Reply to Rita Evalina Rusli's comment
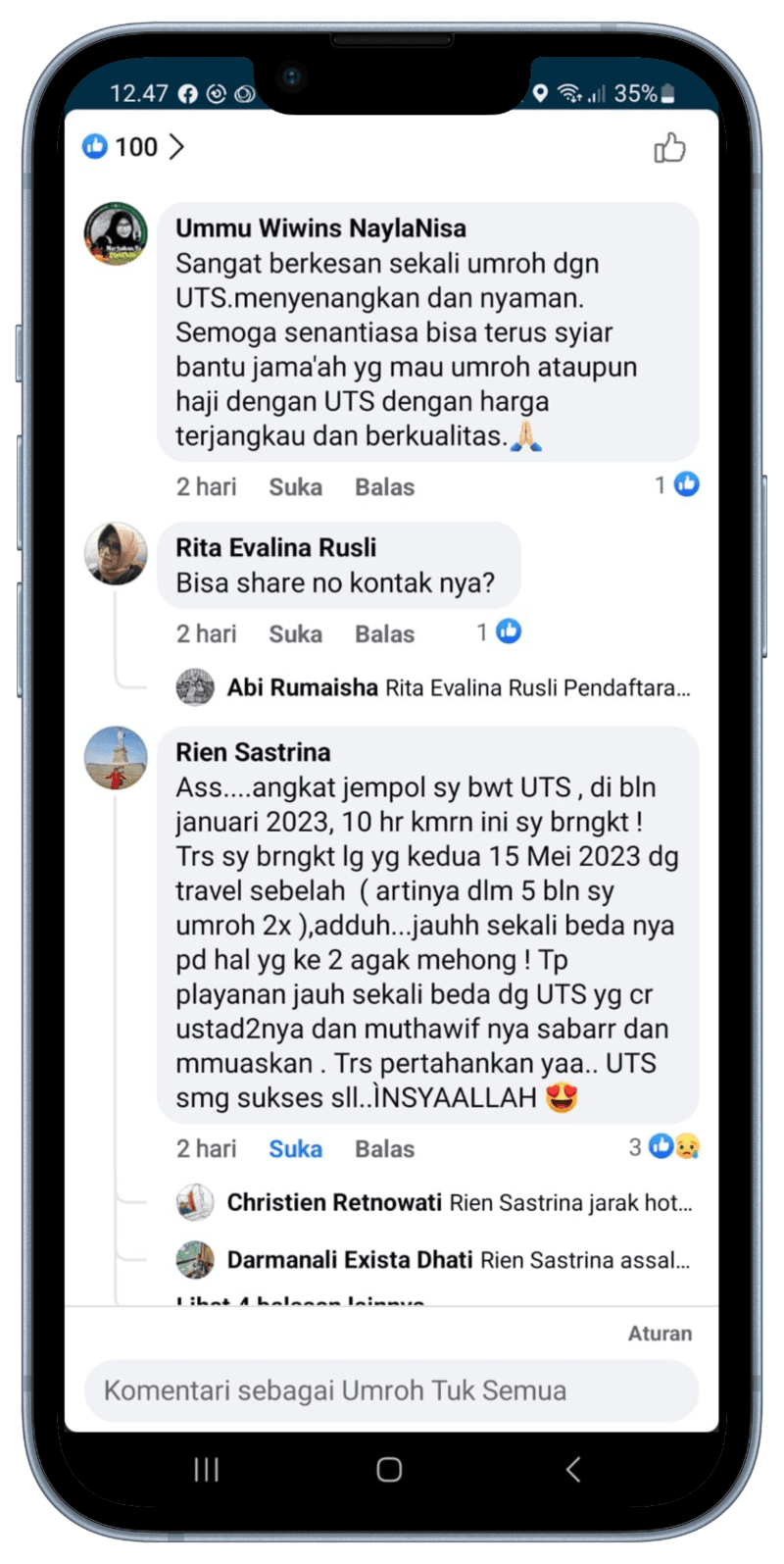This screenshot has width=784, height=1564. click(384, 633)
